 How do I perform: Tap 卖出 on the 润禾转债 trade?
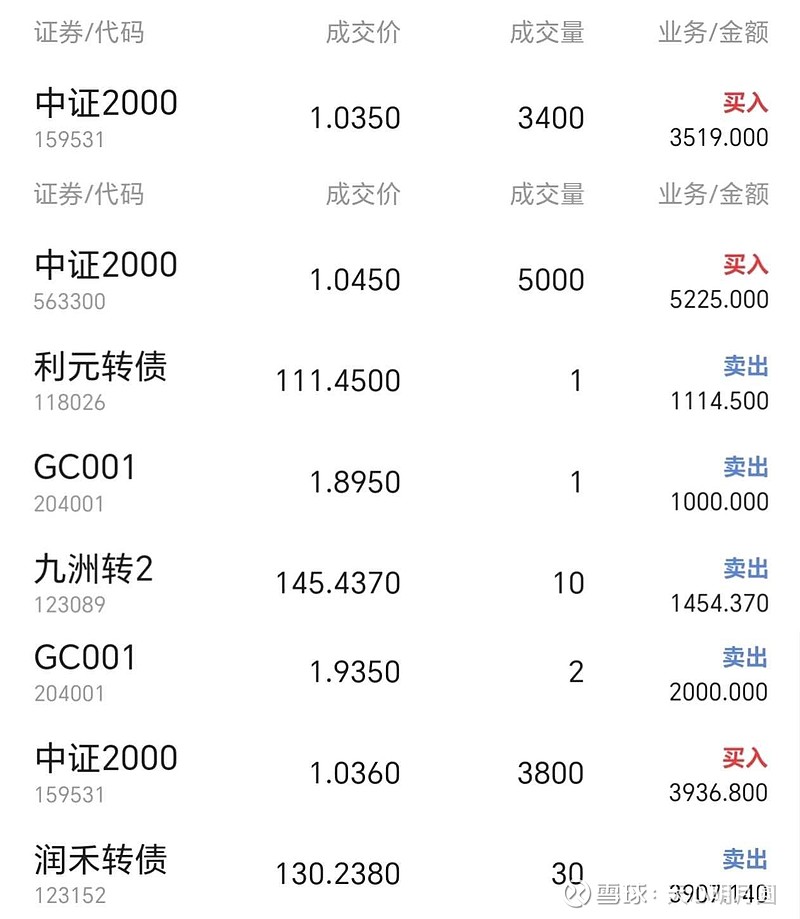[745, 857]
